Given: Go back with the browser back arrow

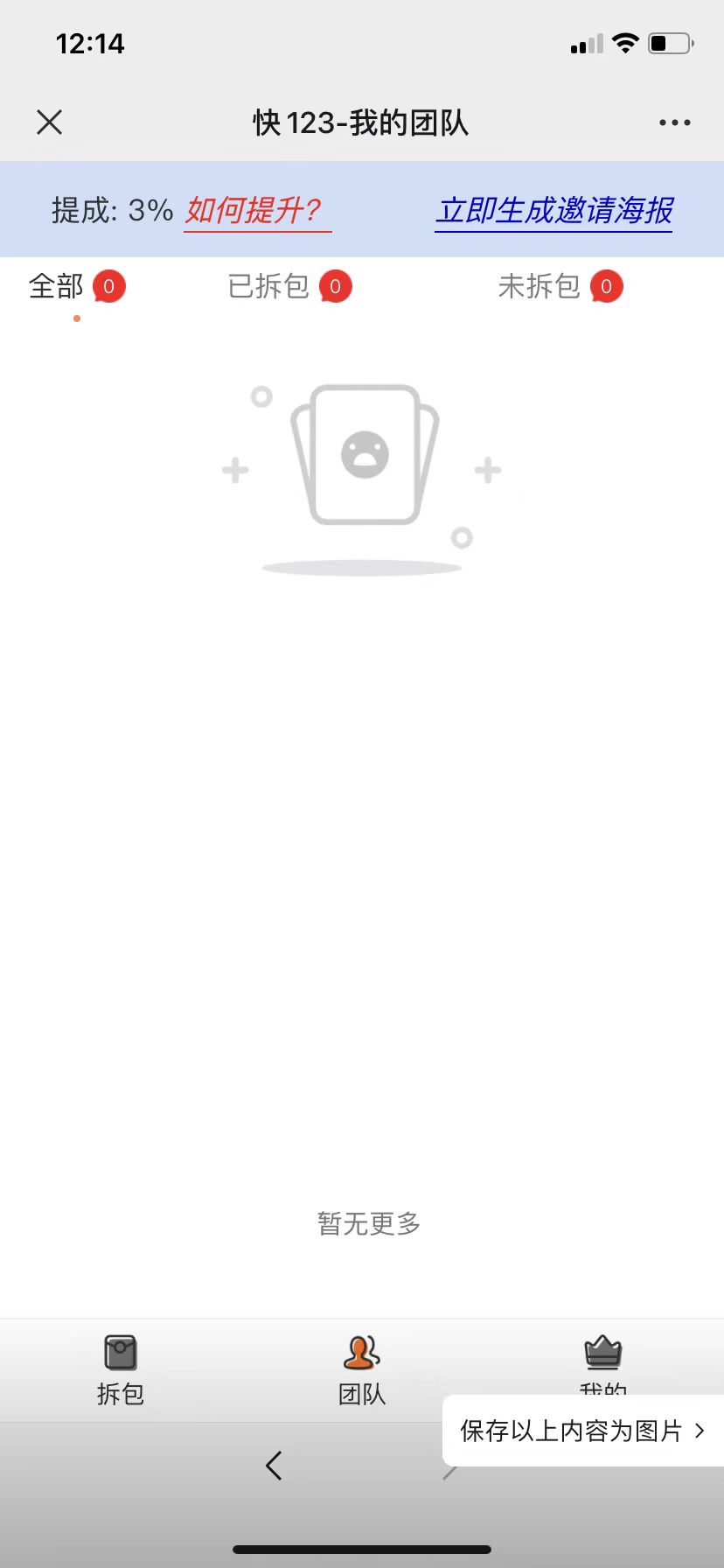Looking at the screenshot, I should [x=274, y=1465].
